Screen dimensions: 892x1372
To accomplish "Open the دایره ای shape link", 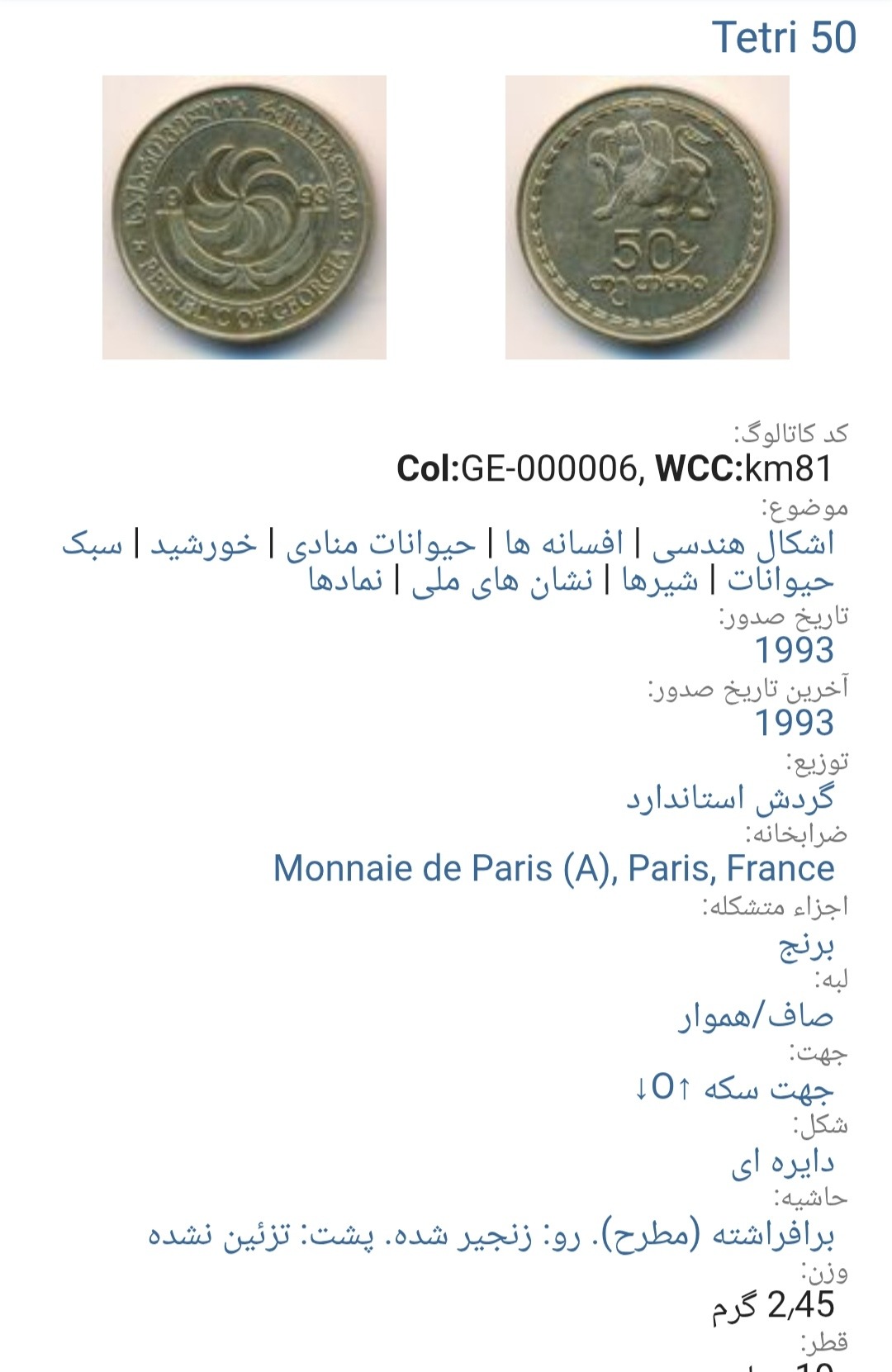I will coord(782,1162).
